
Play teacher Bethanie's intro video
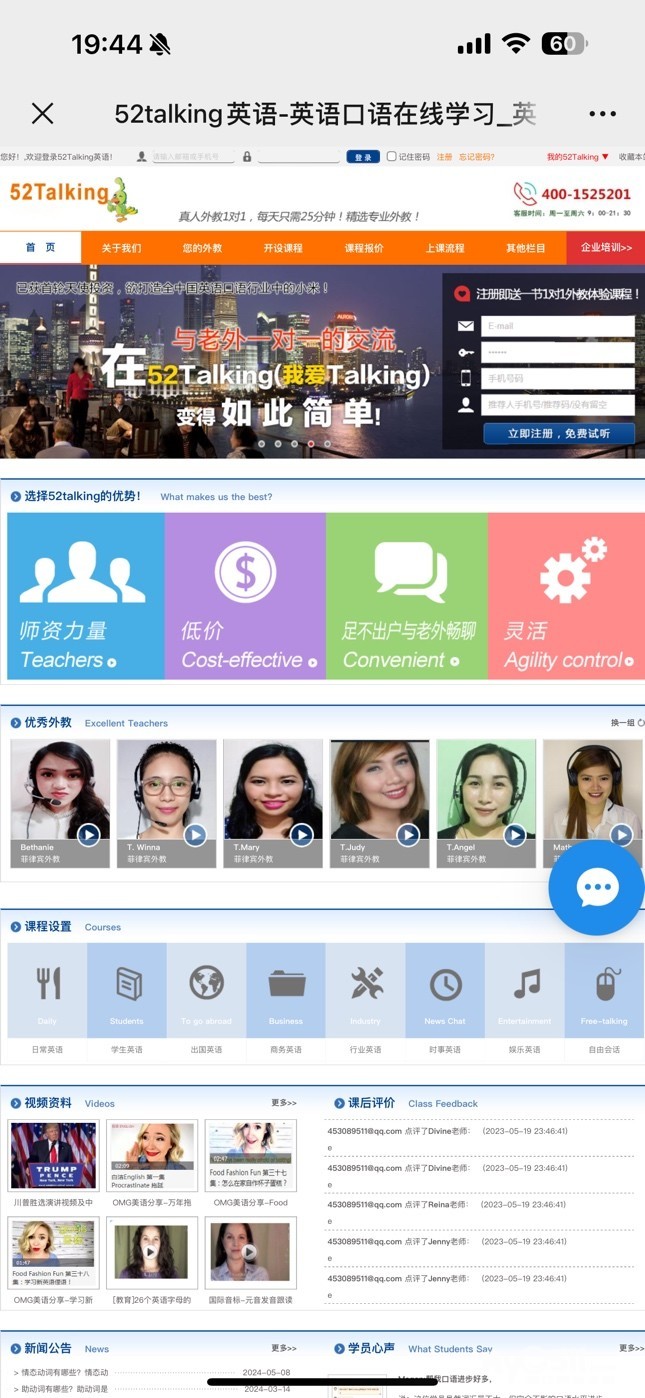point(88,834)
